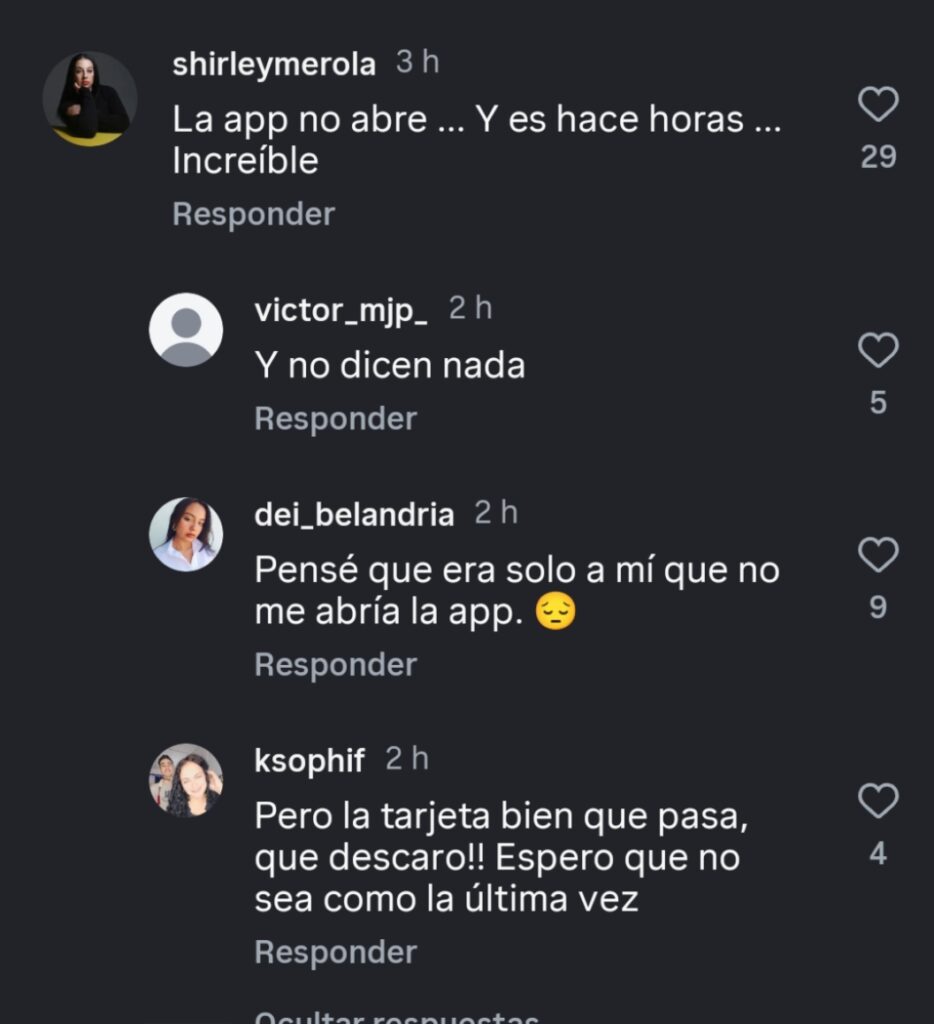Image resolution: width=934 pixels, height=1024 pixels.
Task: Hide replies with Ocultar respuestas
Action: click(396, 1016)
